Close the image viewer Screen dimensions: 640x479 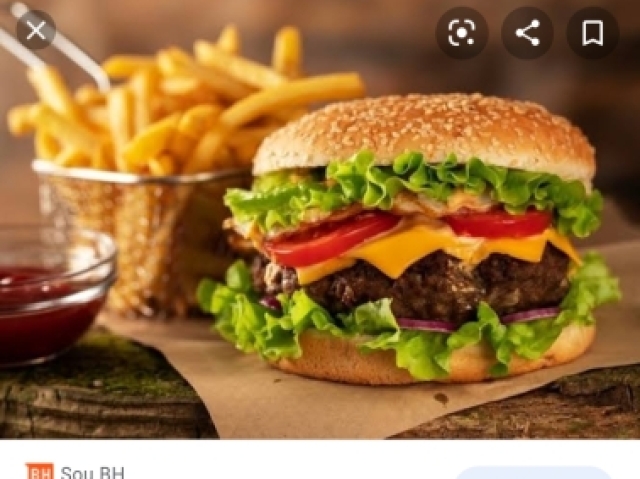[x=36, y=31]
